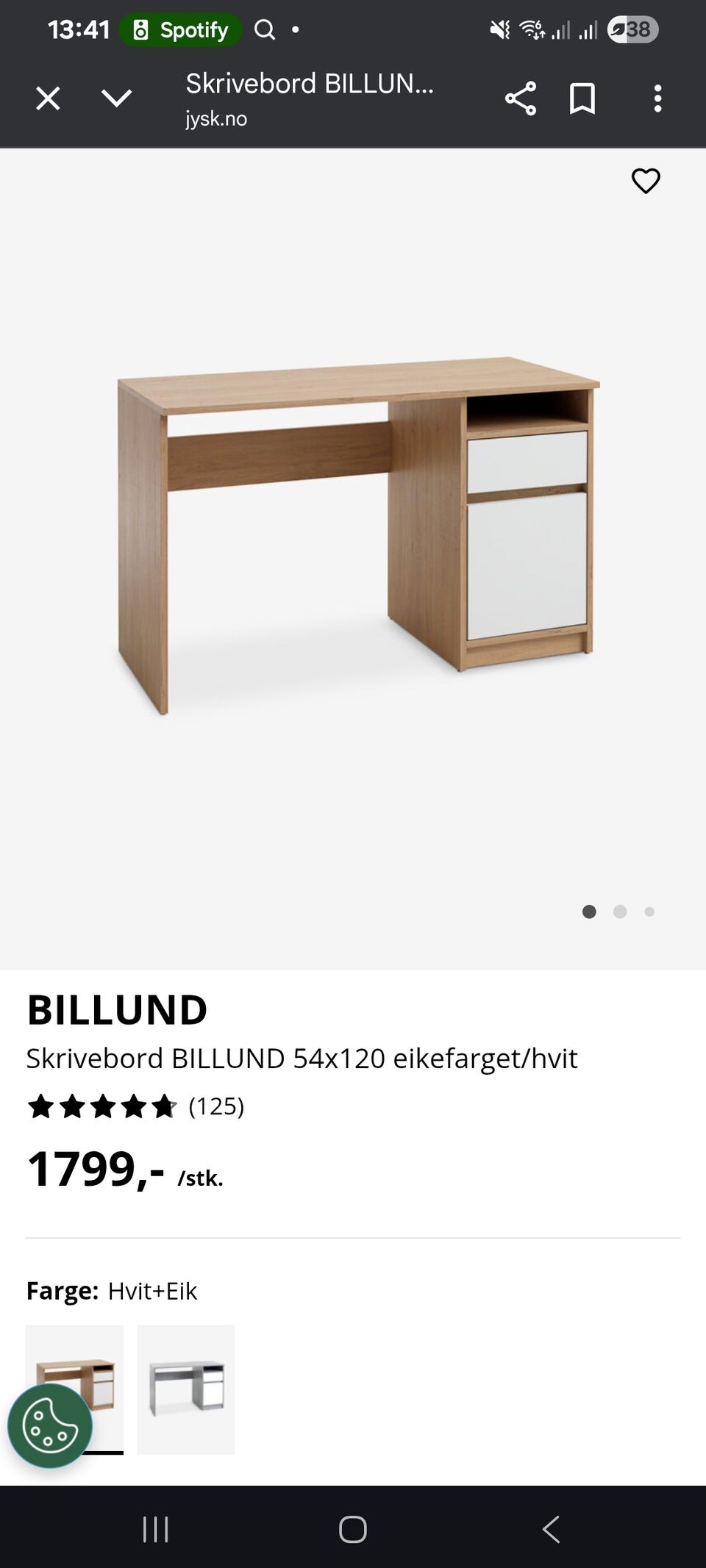Tap the main BILLUND desk photo
This screenshot has width=706, height=1568.
(x=353, y=529)
